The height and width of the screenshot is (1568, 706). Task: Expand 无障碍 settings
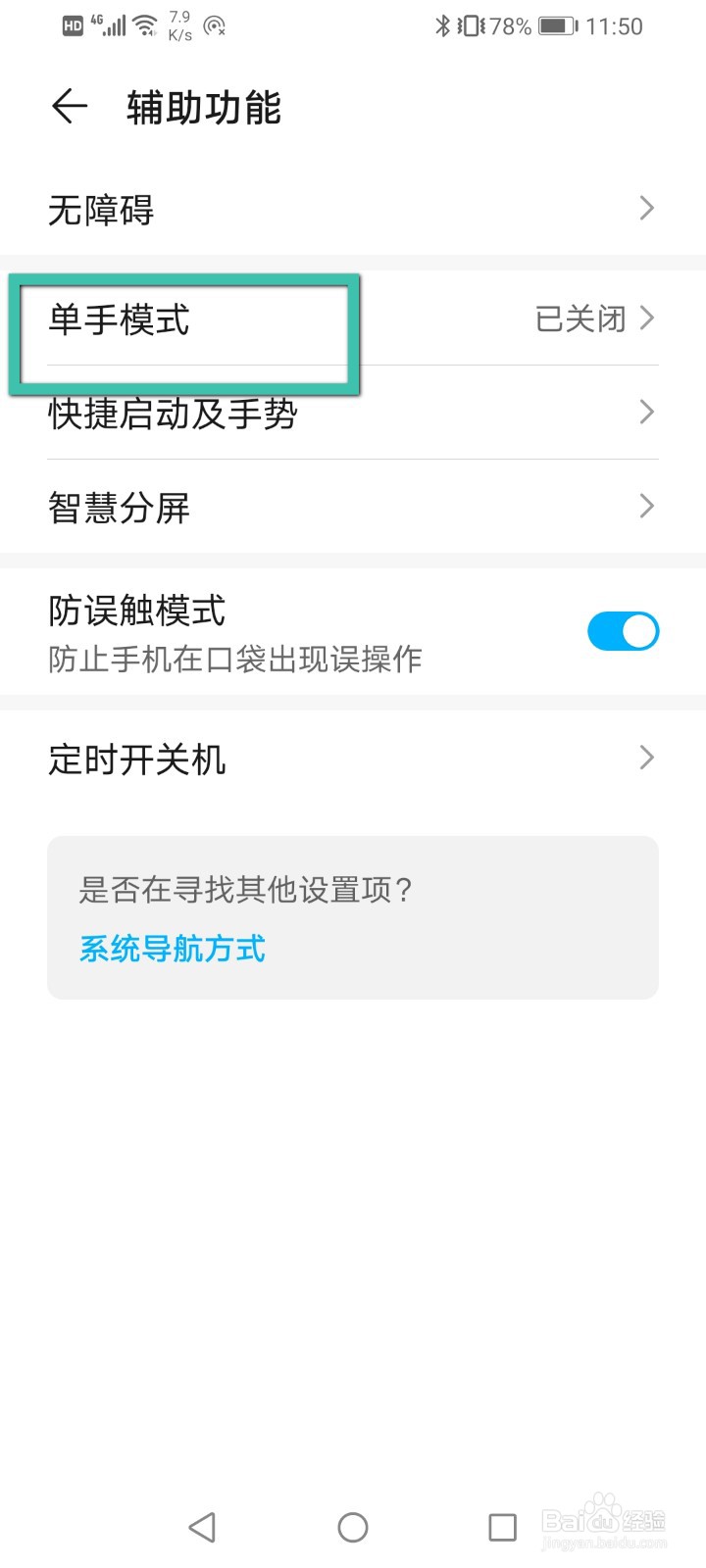coord(353,209)
